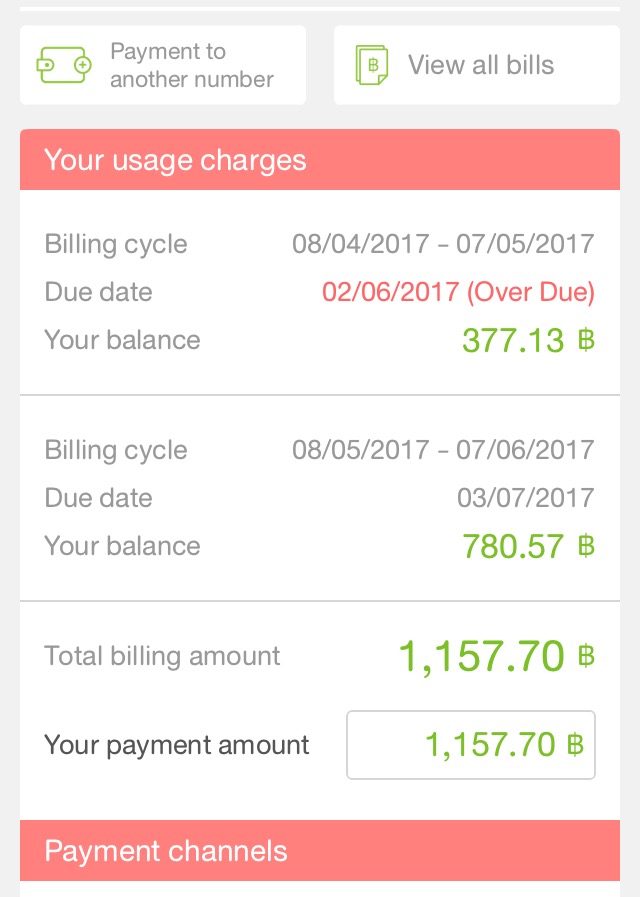Edit the payment amount field
640x897 pixels.
pos(471,745)
